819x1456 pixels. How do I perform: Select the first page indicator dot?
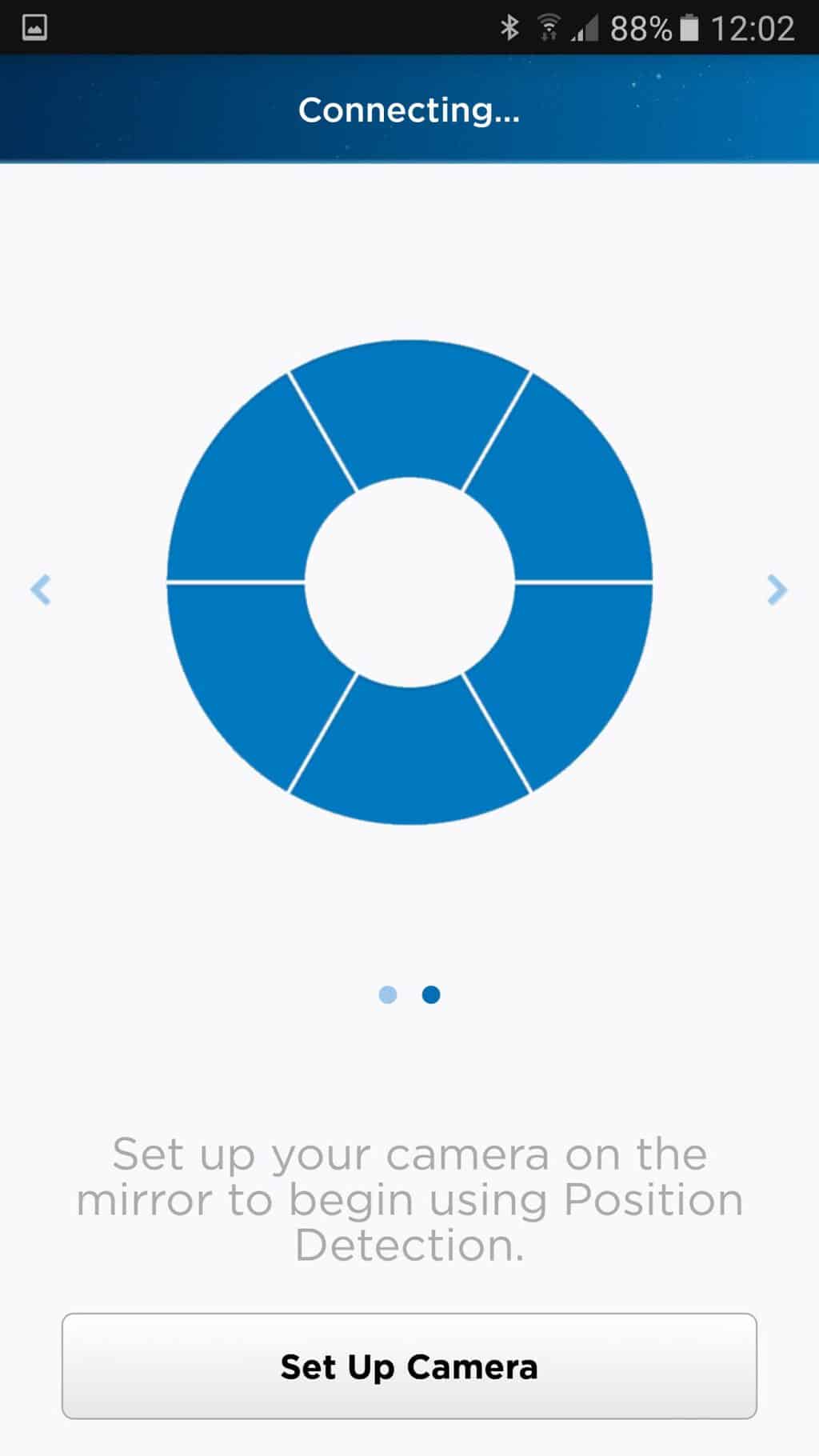(x=388, y=994)
